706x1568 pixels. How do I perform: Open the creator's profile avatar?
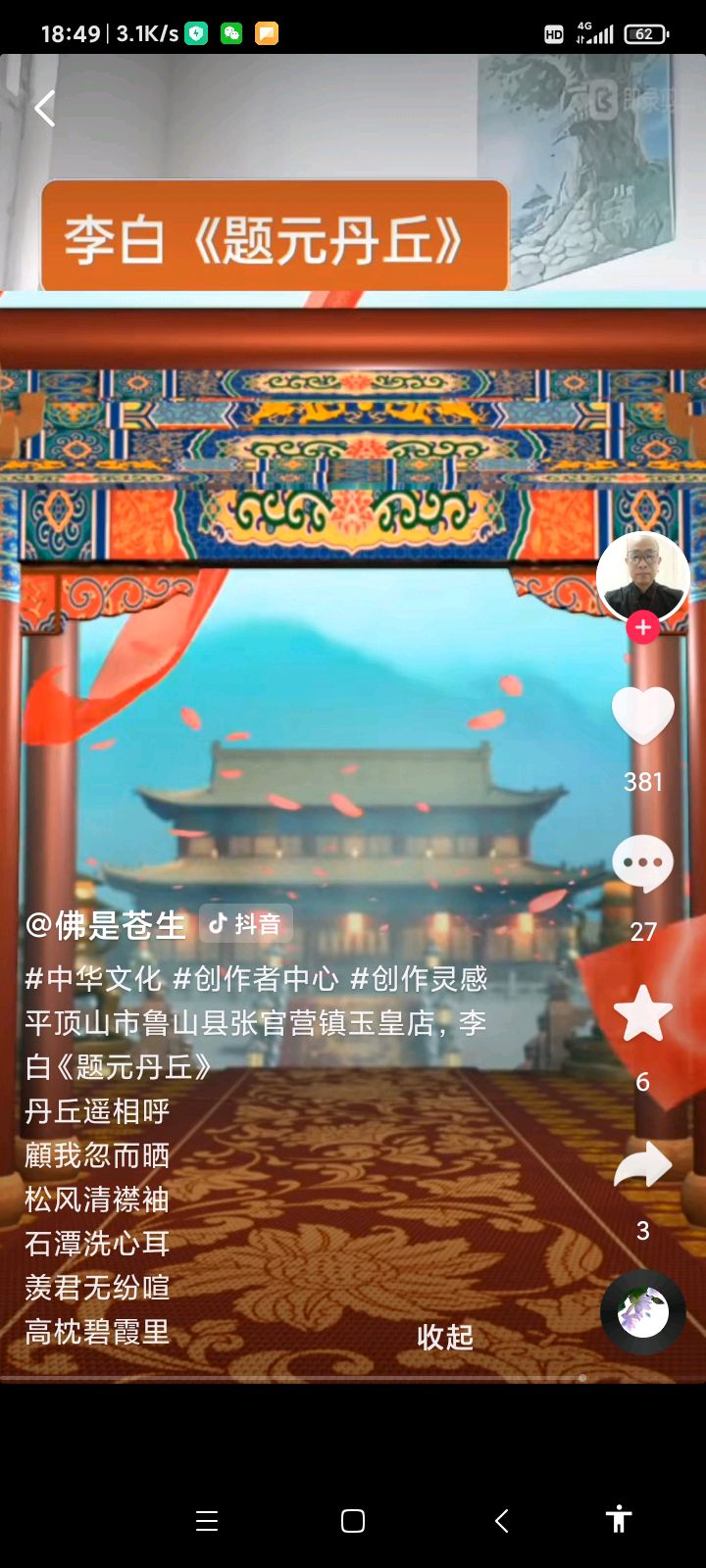[x=642, y=576]
